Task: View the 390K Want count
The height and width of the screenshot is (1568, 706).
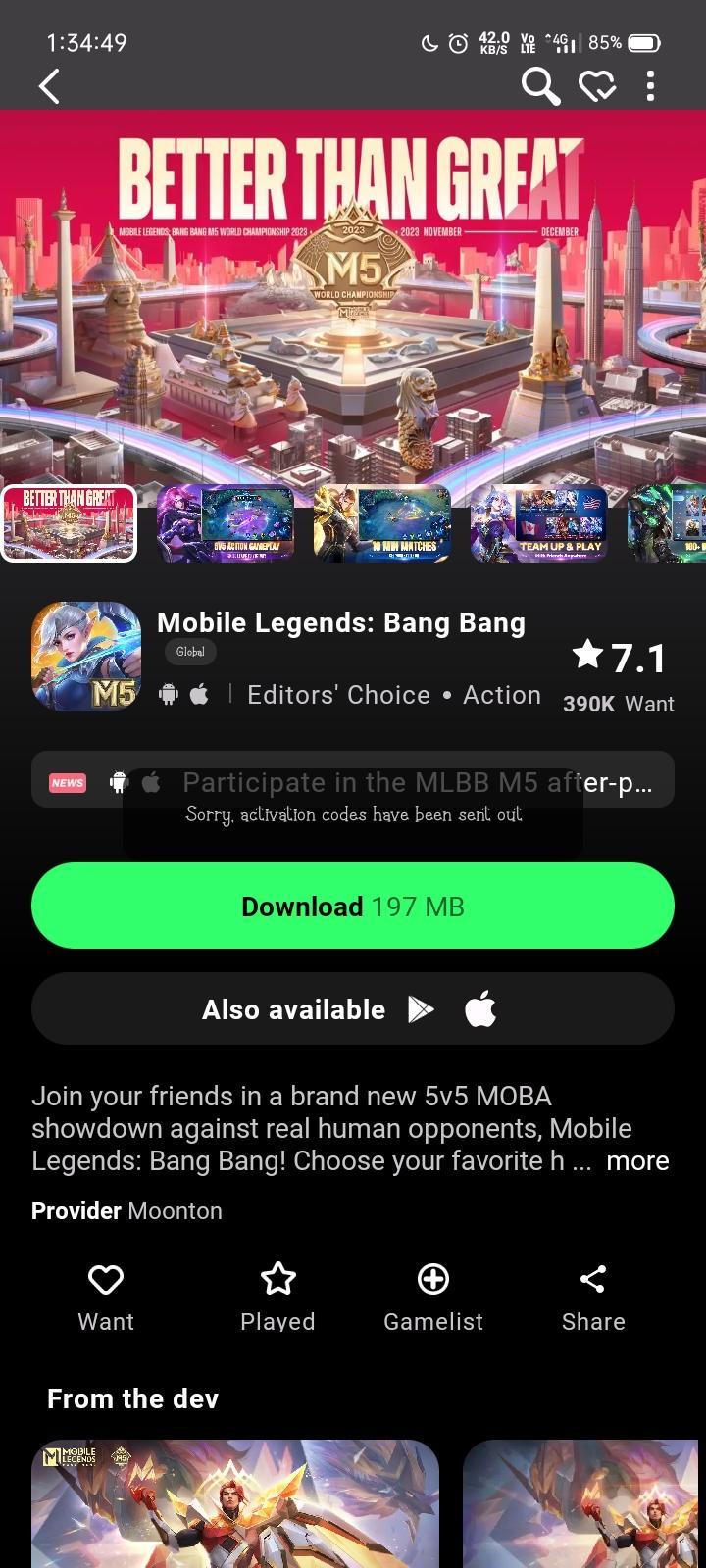Action: (618, 703)
